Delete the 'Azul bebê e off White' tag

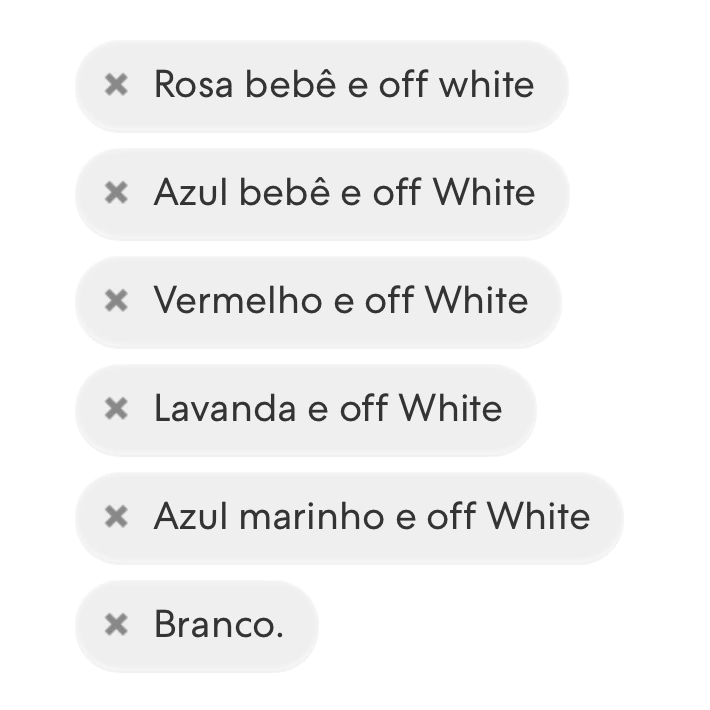[x=116, y=193]
